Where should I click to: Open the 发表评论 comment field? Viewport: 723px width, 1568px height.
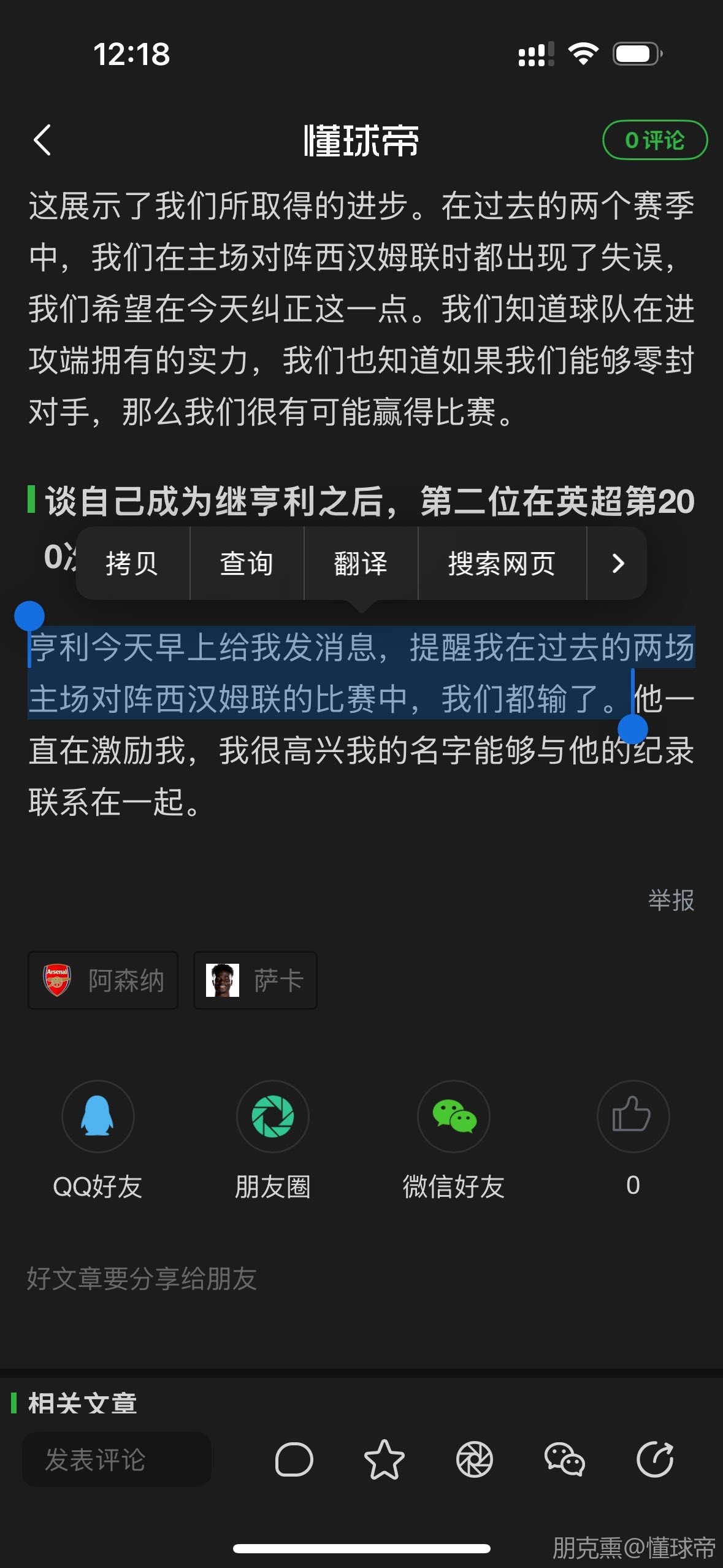tap(117, 1459)
